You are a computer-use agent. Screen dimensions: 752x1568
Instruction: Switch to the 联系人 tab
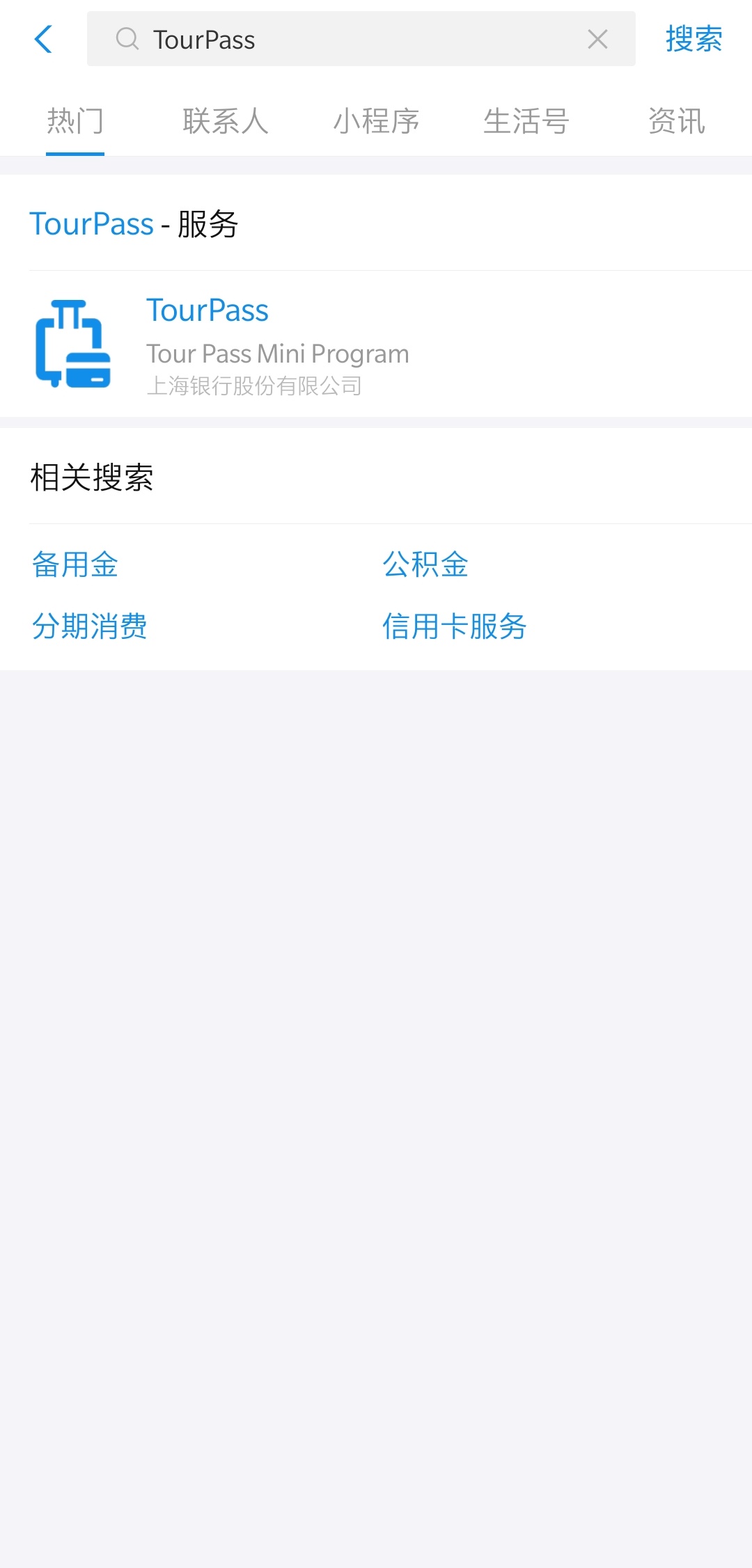[226, 121]
